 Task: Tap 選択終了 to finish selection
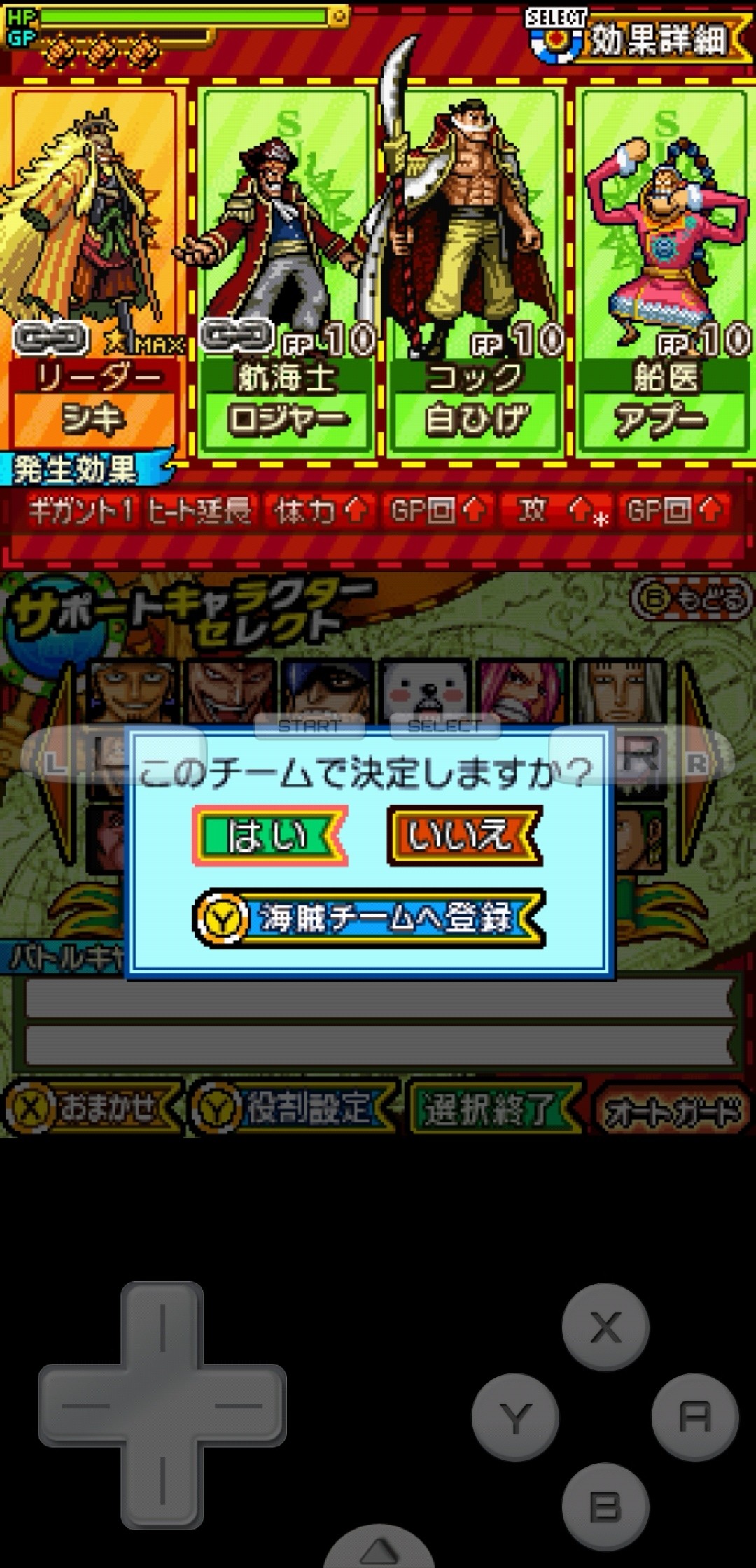click(x=492, y=1108)
